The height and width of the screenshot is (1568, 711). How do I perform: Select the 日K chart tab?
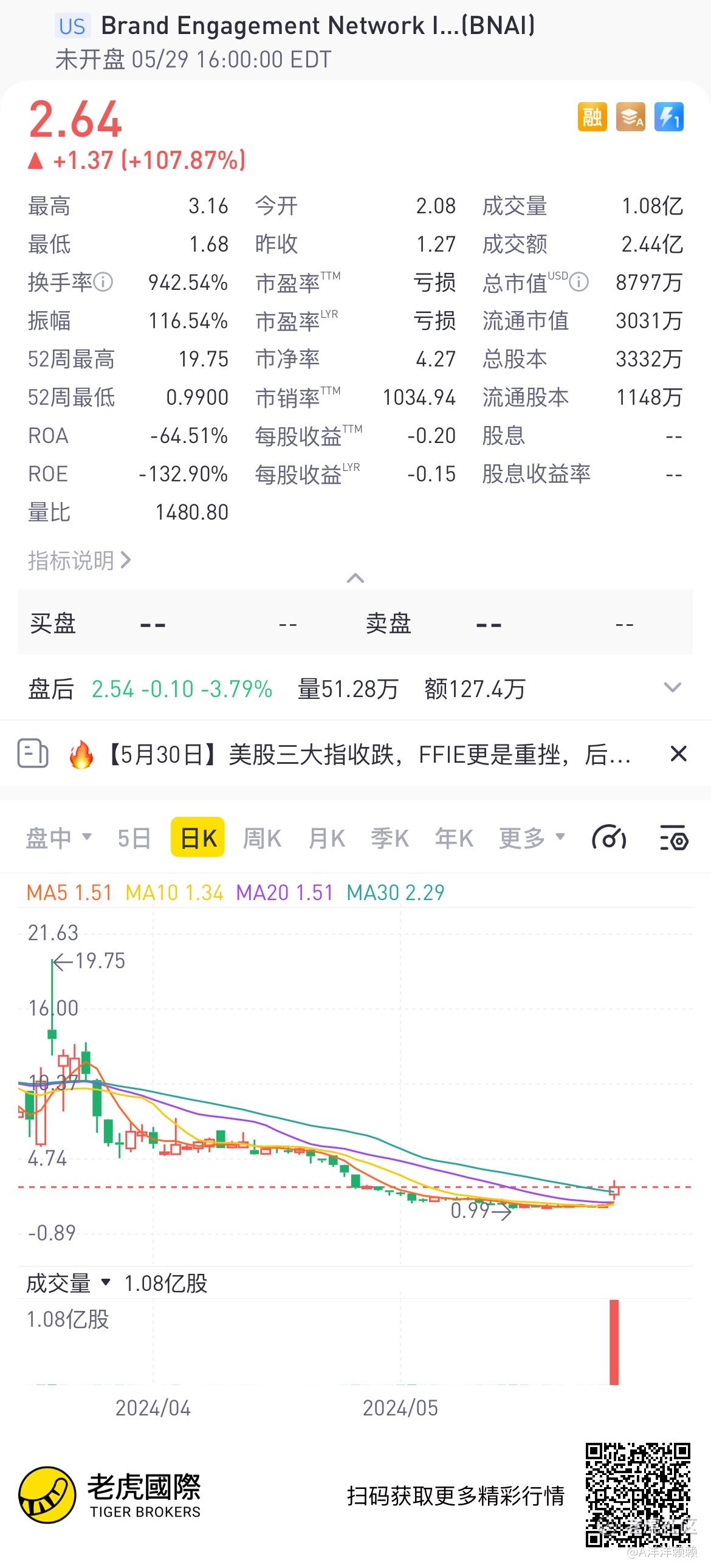coord(198,837)
